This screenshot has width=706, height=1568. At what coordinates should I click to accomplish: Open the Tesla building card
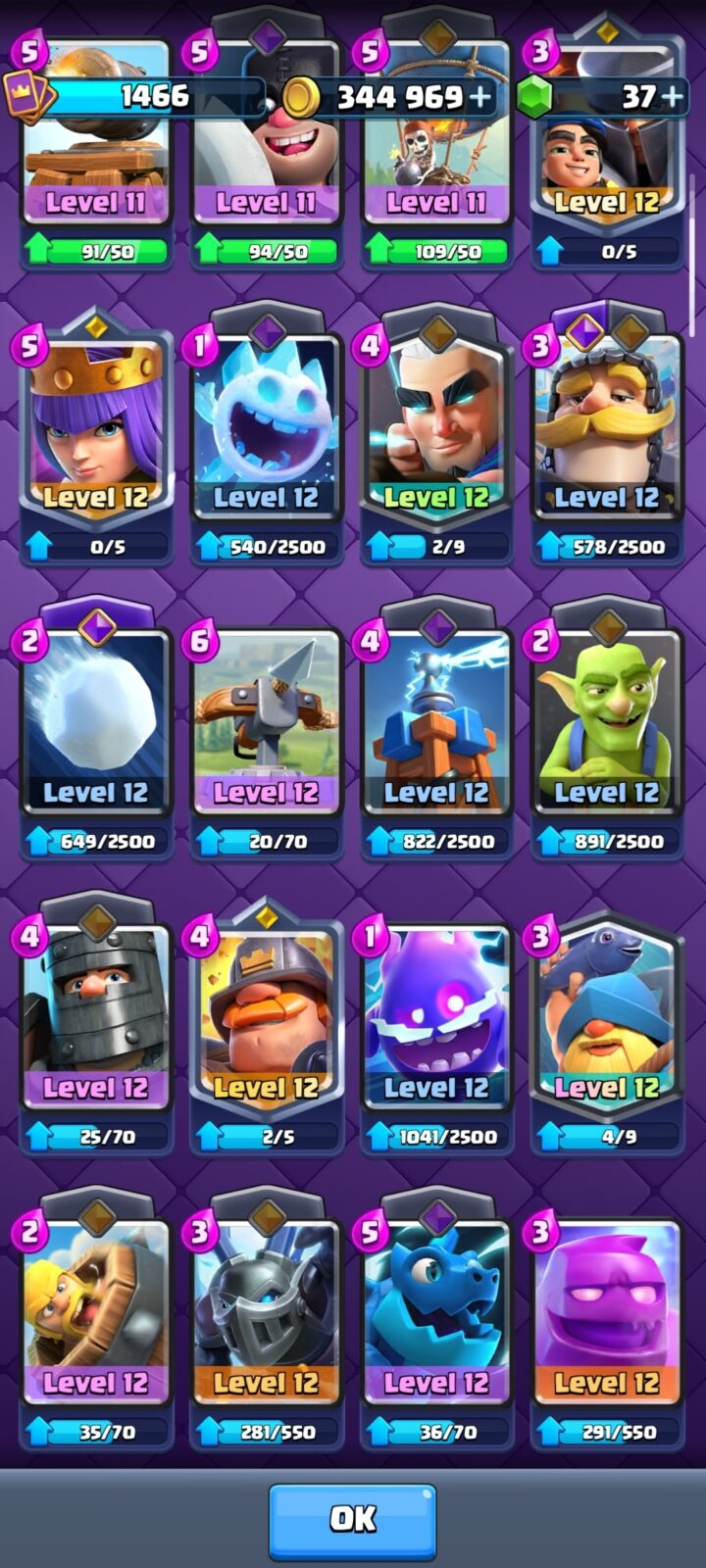tap(436, 731)
